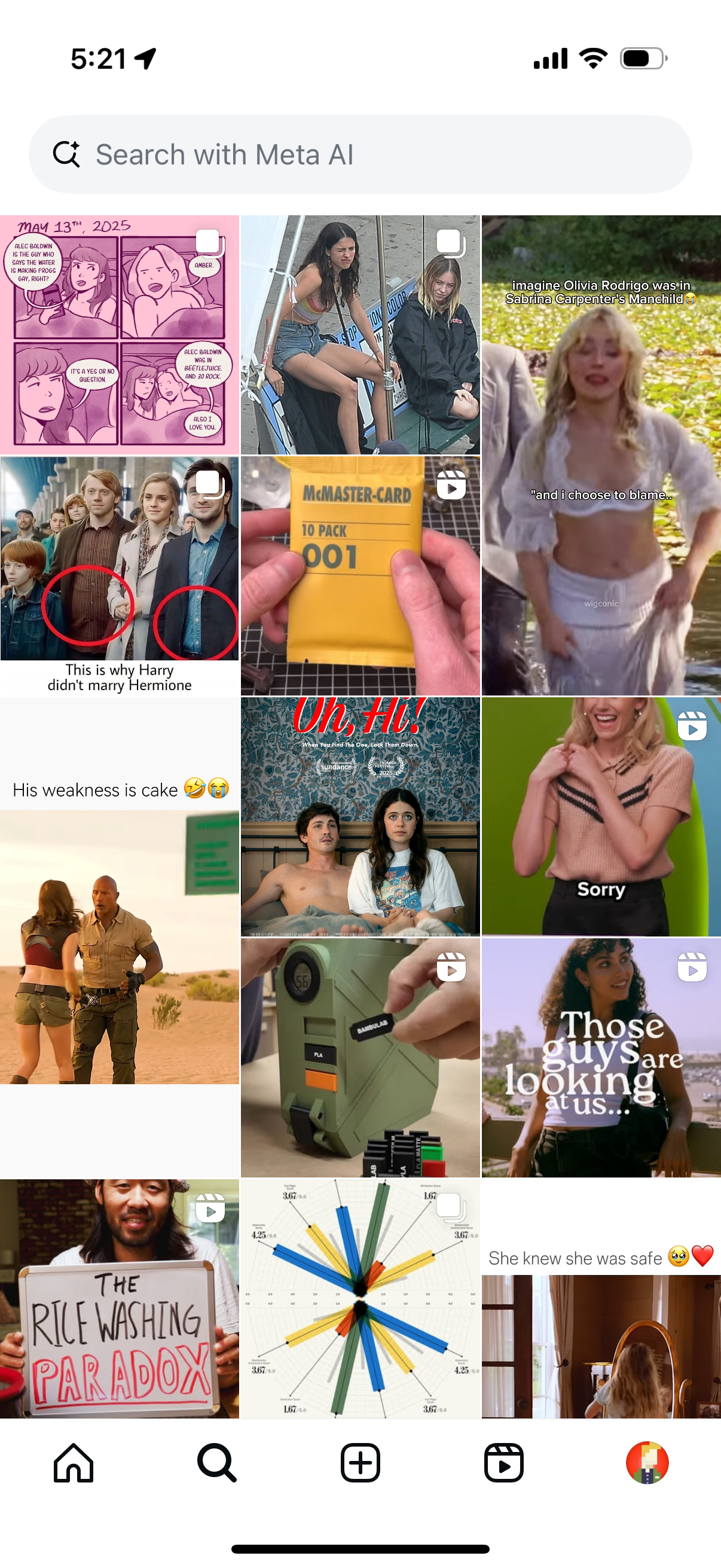This screenshot has width=721, height=1568.
Task: Open your profile avatar tab
Action: click(x=647, y=1462)
